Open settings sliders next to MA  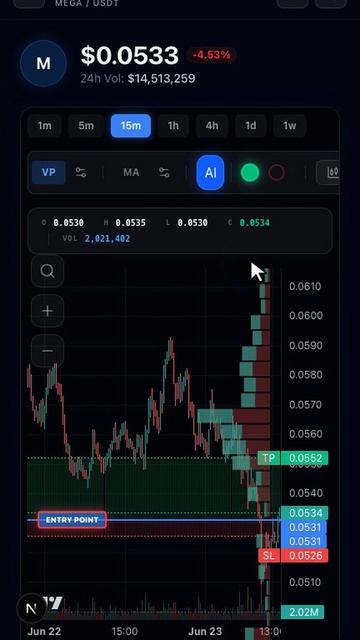click(x=164, y=173)
